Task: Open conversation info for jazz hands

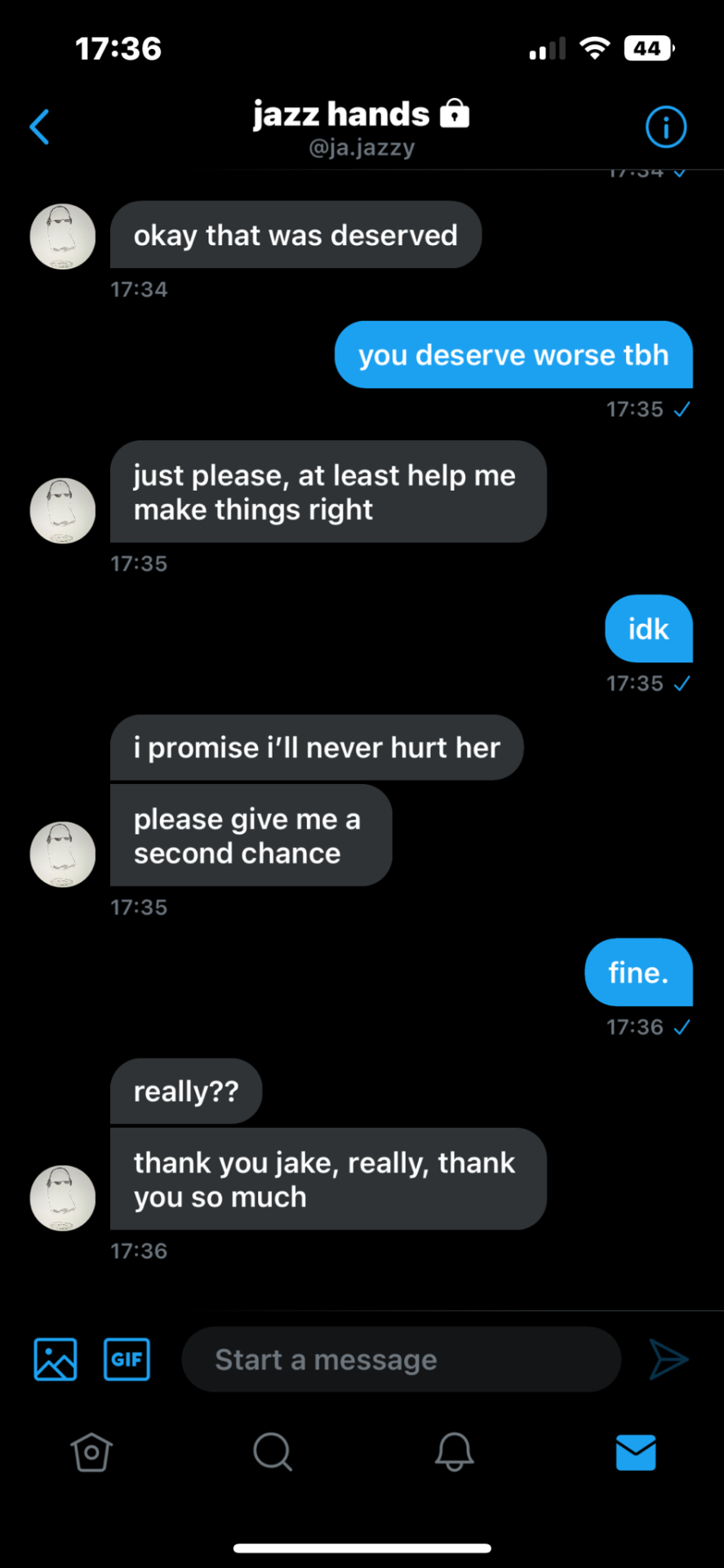Action: click(665, 127)
